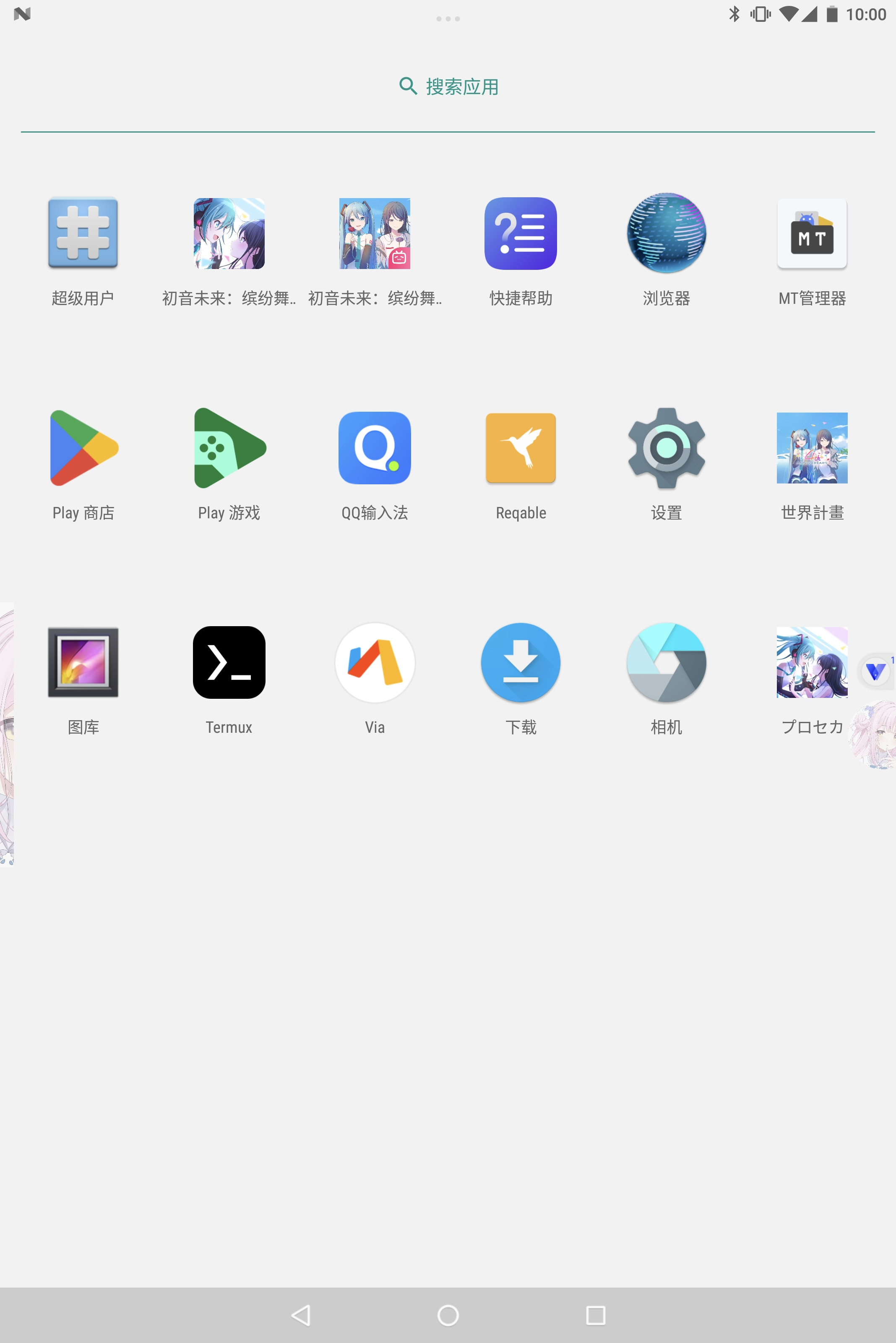Open 设置 settings
This screenshot has width=896, height=1343.
pyautogui.click(x=666, y=448)
